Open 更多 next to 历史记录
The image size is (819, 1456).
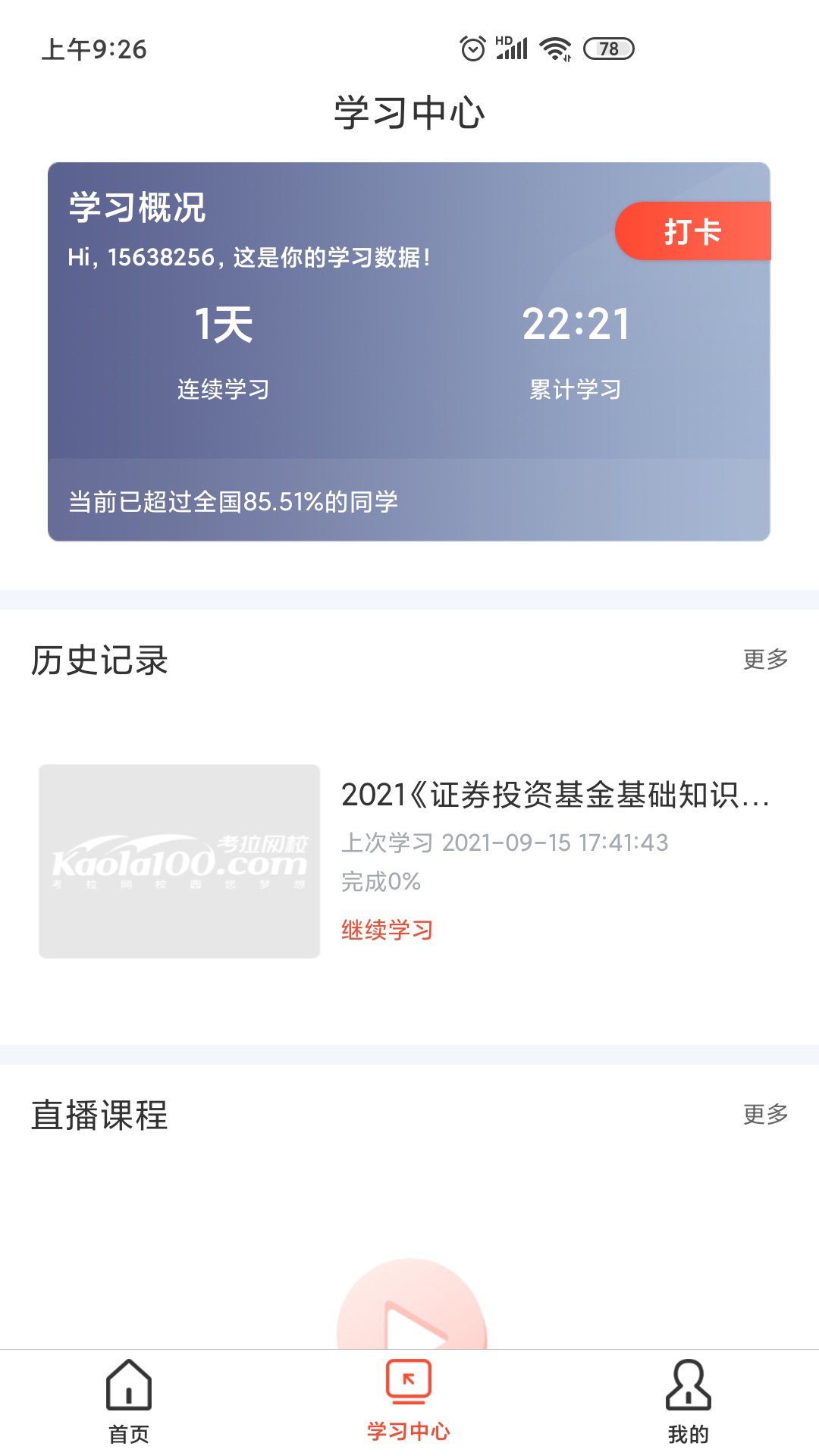765,661
